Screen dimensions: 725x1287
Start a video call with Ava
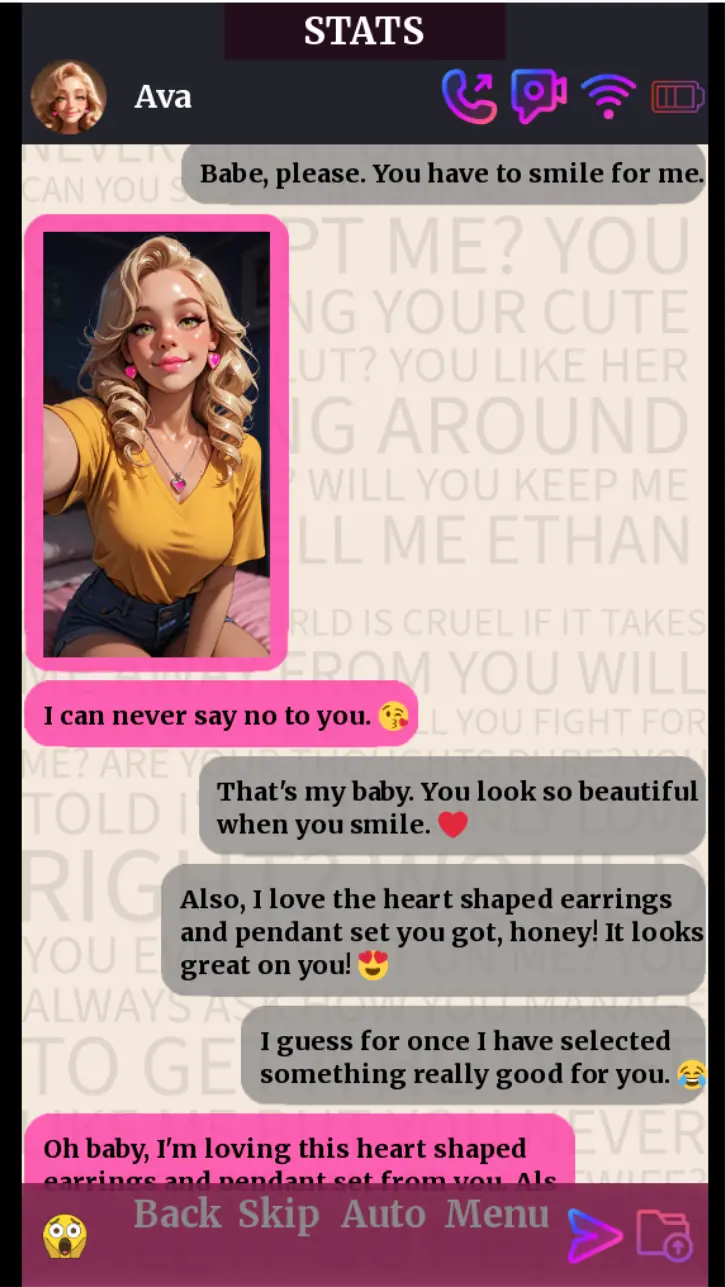(538, 96)
